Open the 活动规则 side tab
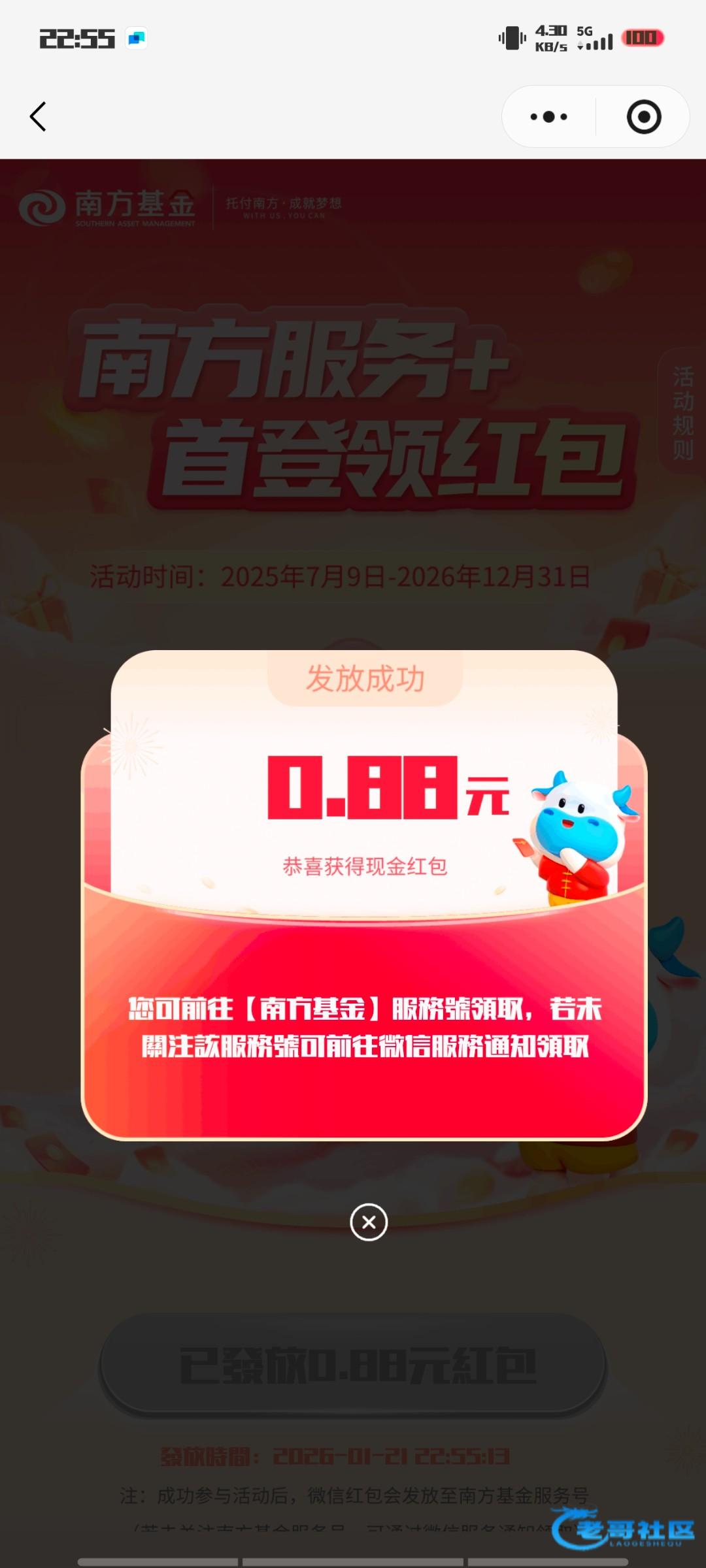The width and height of the screenshot is (706, 1568). tap(682, 413)
